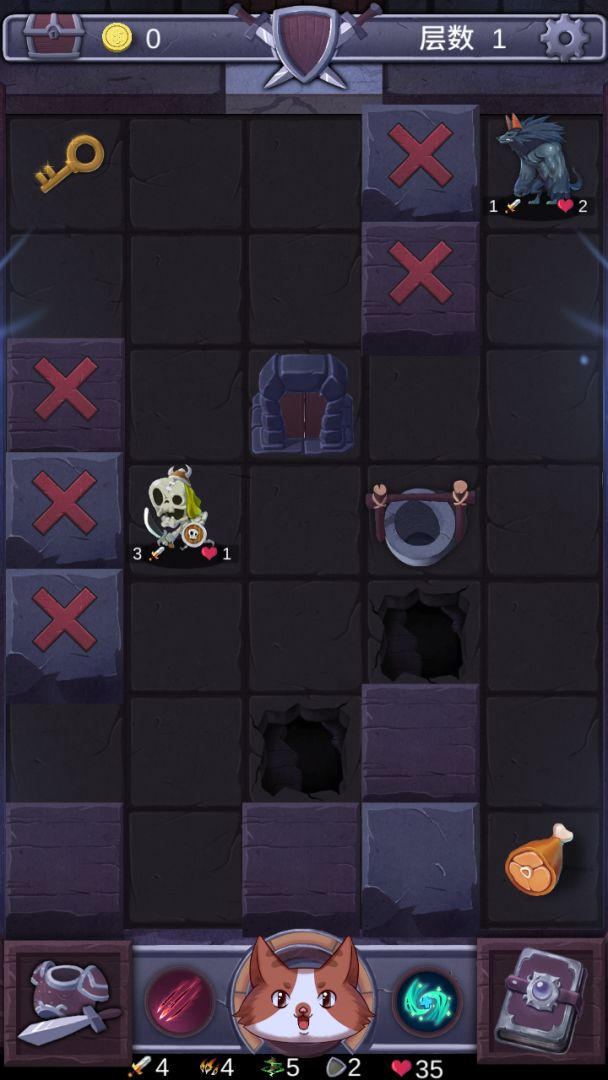Open the spellbook

(x=541, y=1000)
